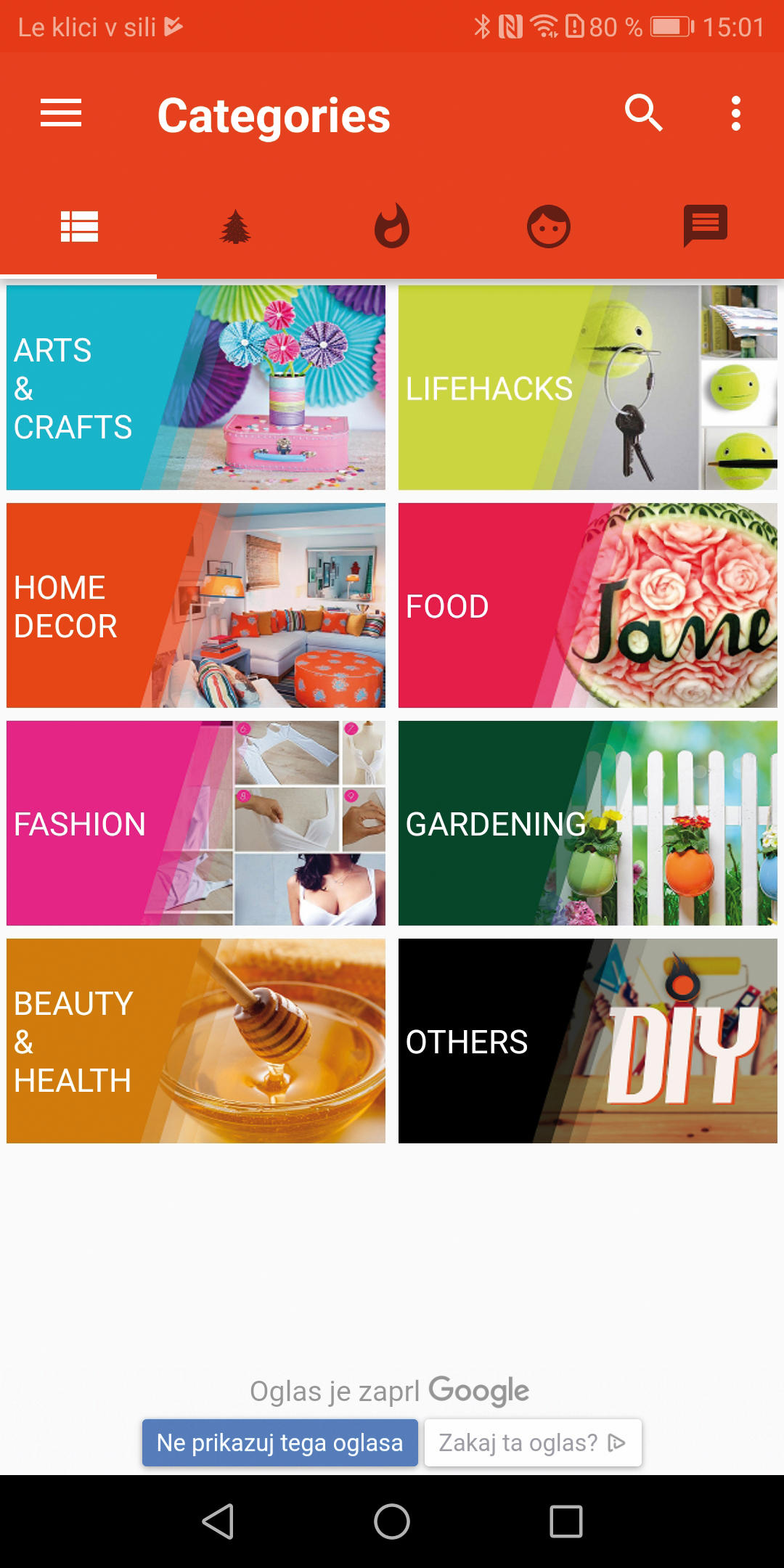The height and width of the screenshot is (1568, 784).
Task: Open the Gardening category
Action: point(588,823)
